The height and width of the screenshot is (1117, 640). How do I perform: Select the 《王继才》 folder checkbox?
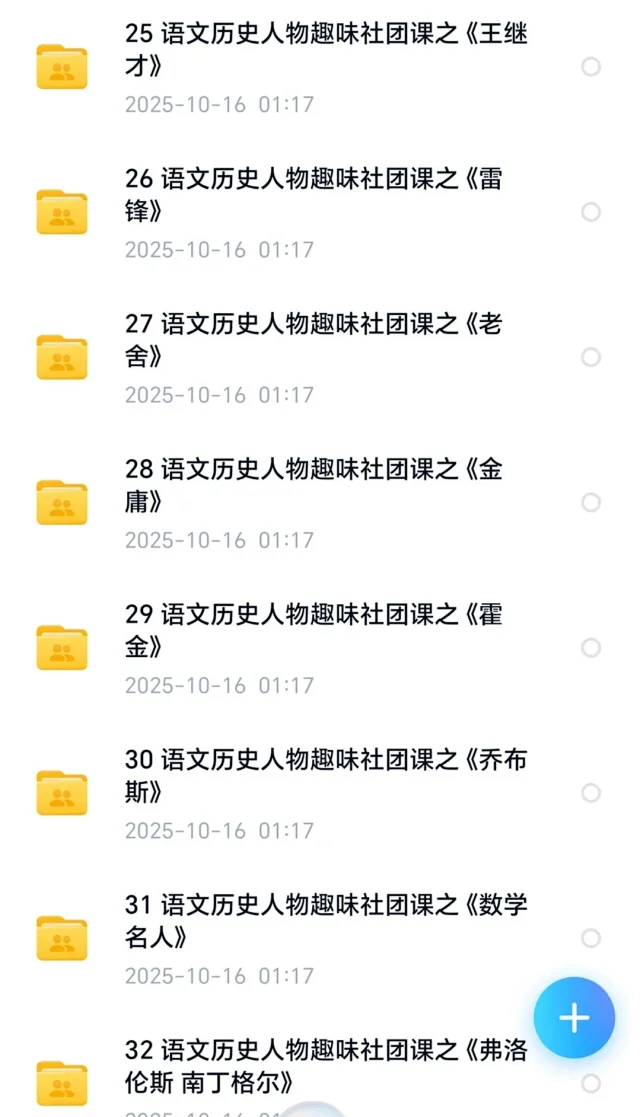(591, 67)
